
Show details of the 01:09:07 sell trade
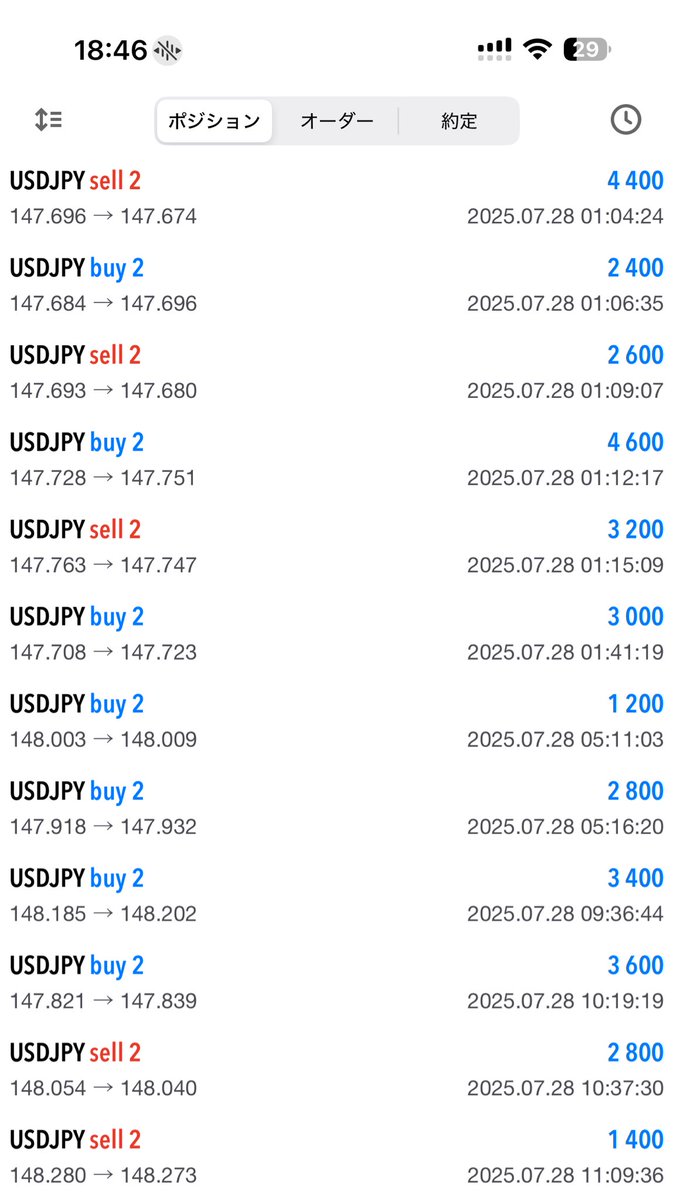point(336,372)
